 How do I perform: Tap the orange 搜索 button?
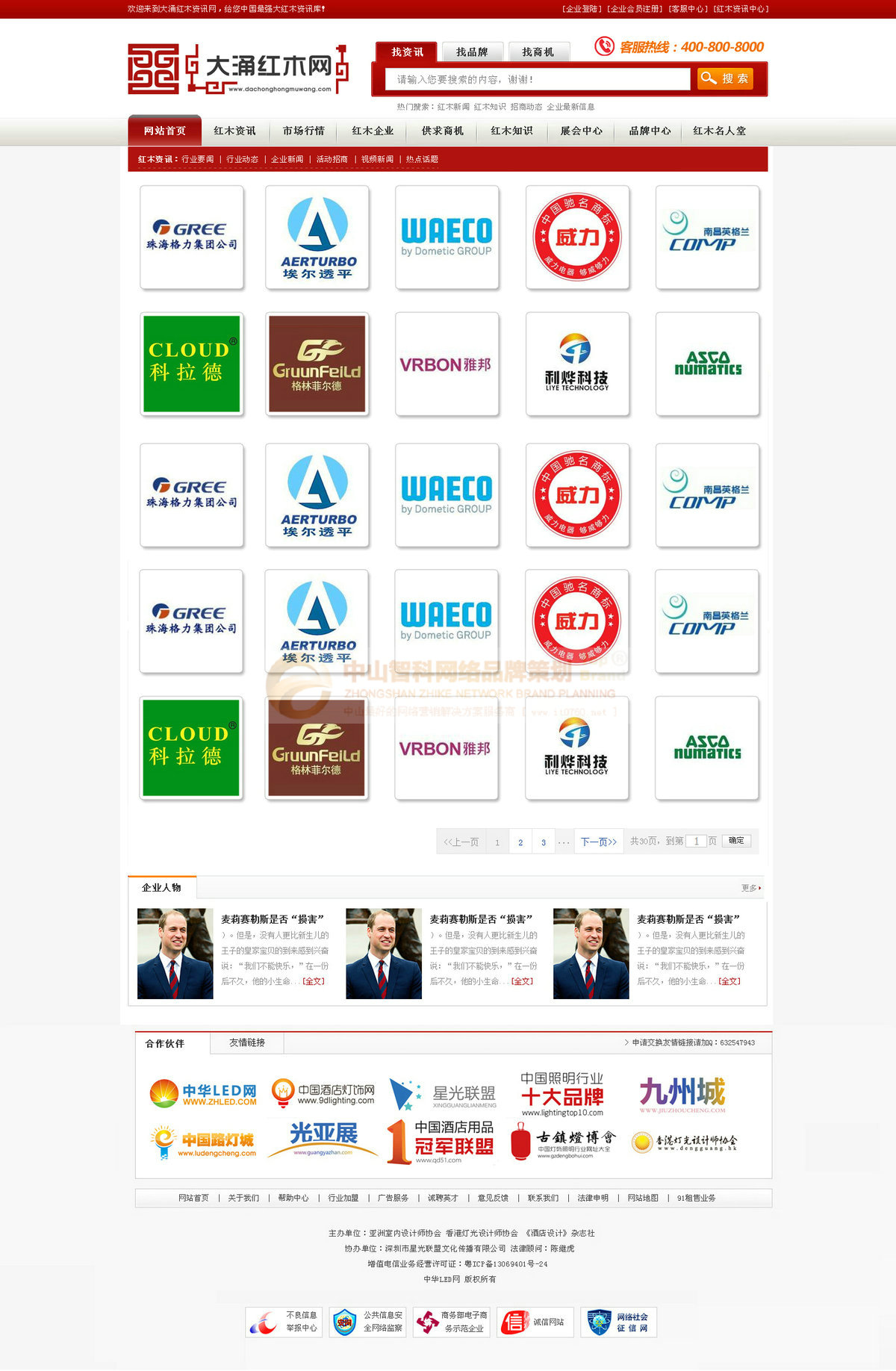tap(724, 78)
